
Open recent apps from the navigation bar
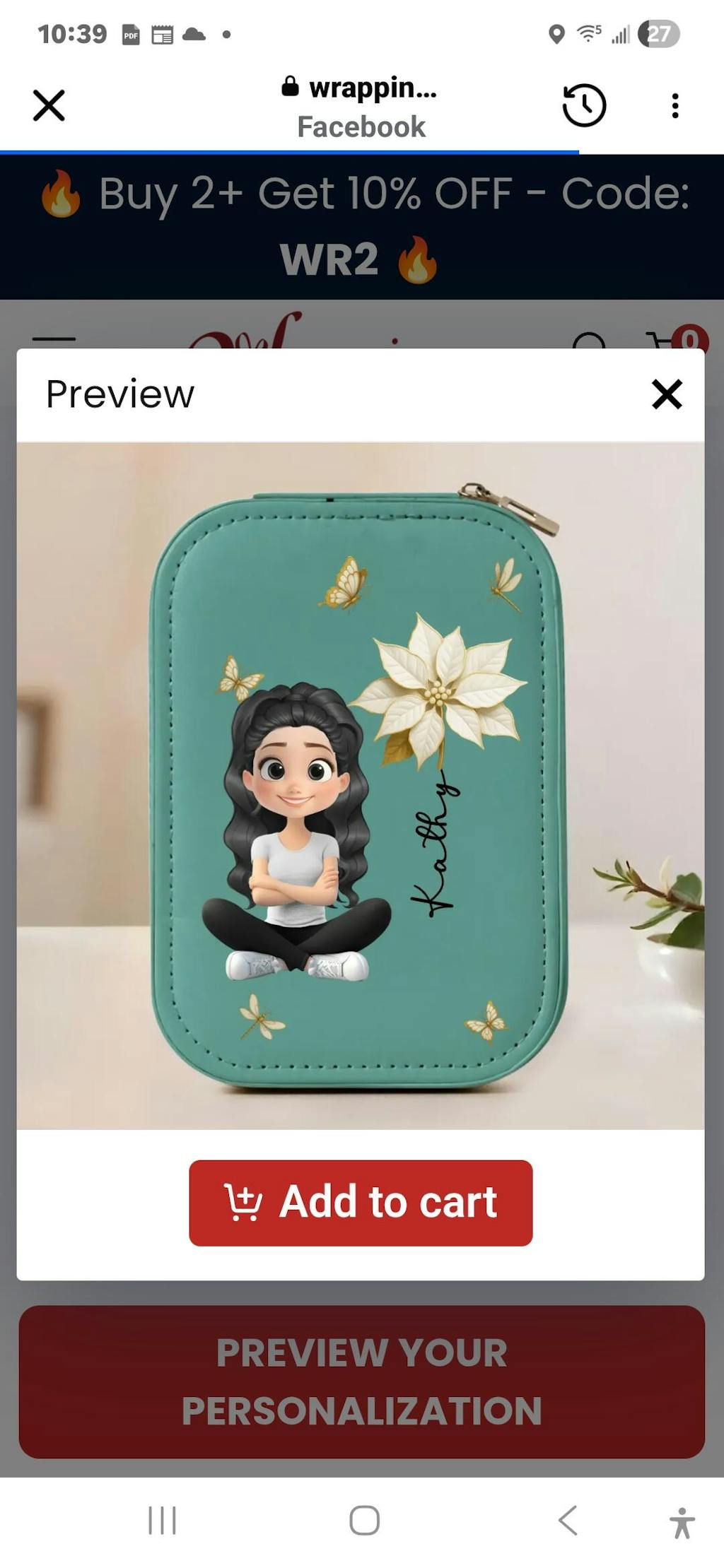point(162,1520)
